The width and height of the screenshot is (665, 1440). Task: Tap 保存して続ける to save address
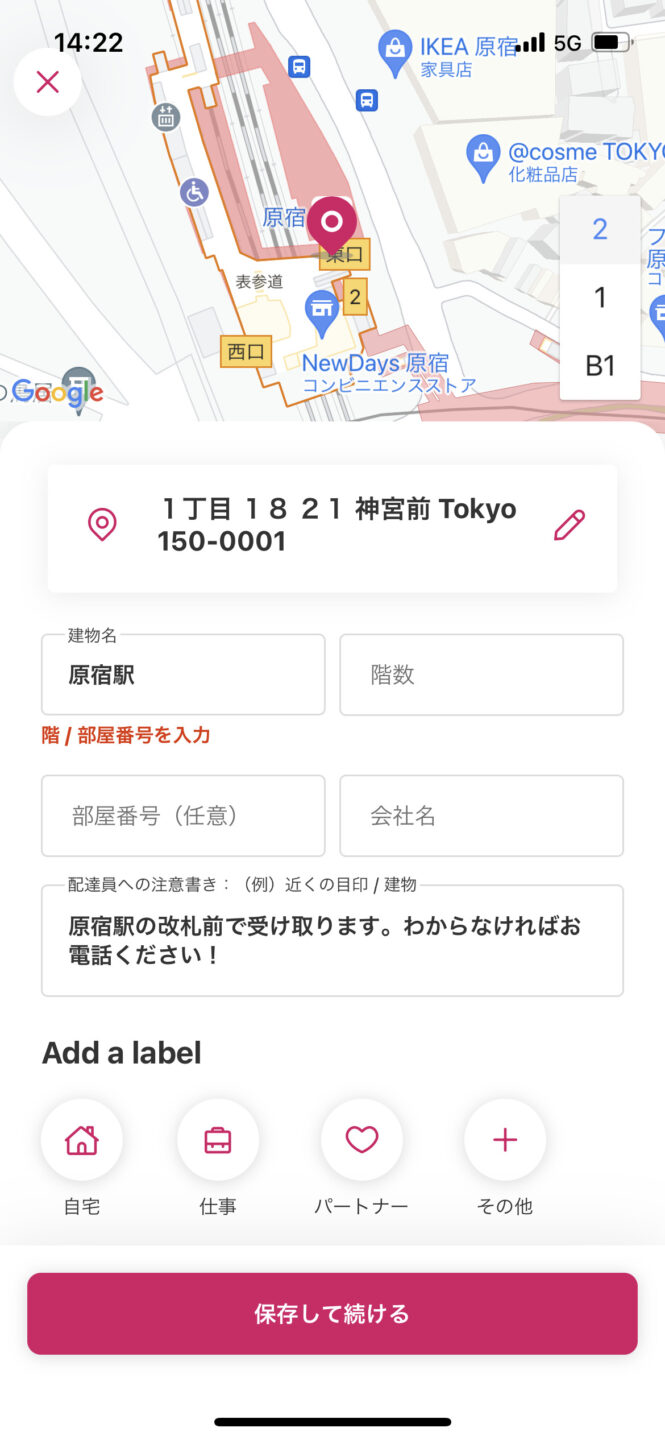click(332, 1313)
